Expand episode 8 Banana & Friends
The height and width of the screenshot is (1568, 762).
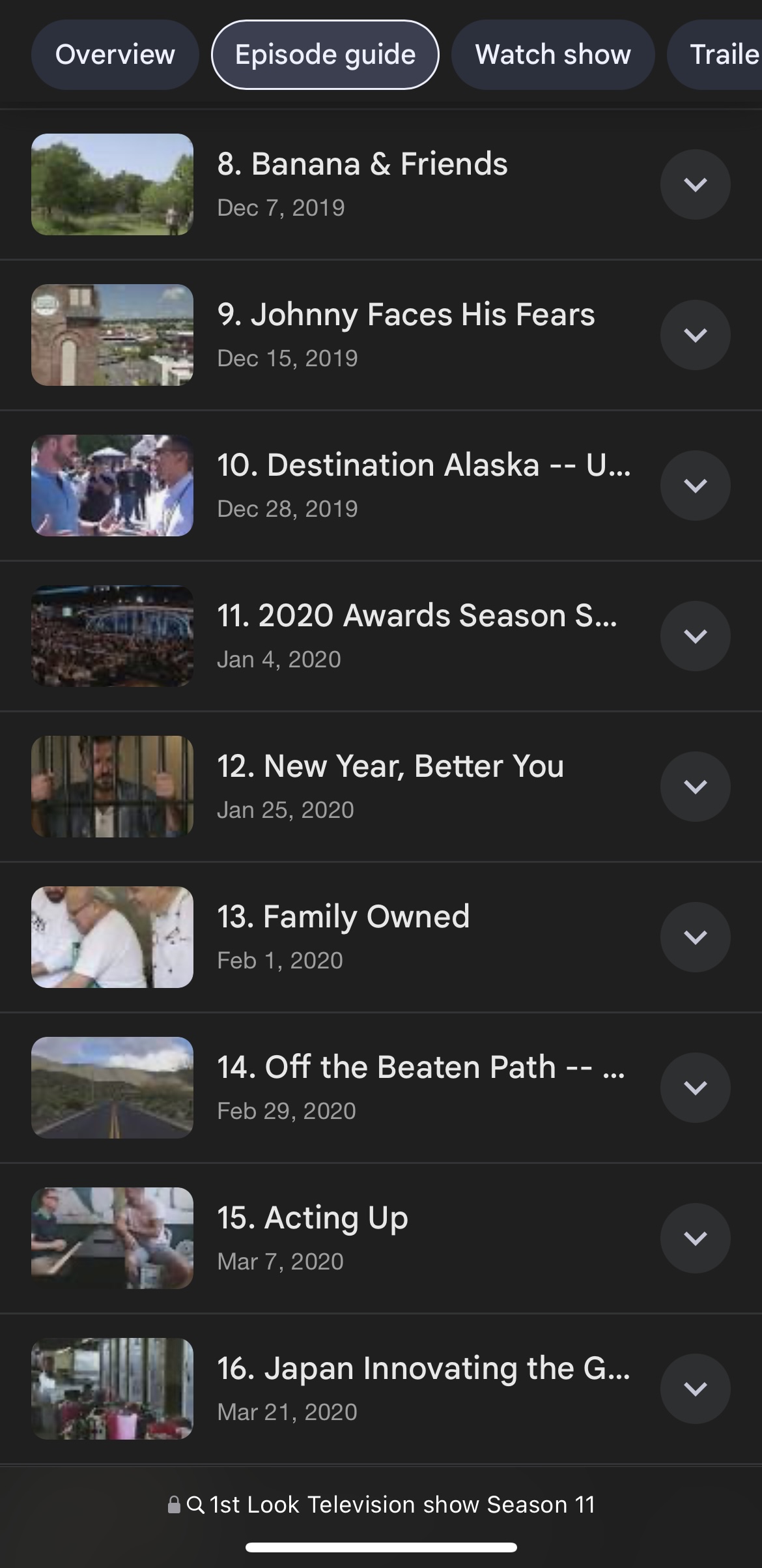pyautogui.click(x=695, y=184)
